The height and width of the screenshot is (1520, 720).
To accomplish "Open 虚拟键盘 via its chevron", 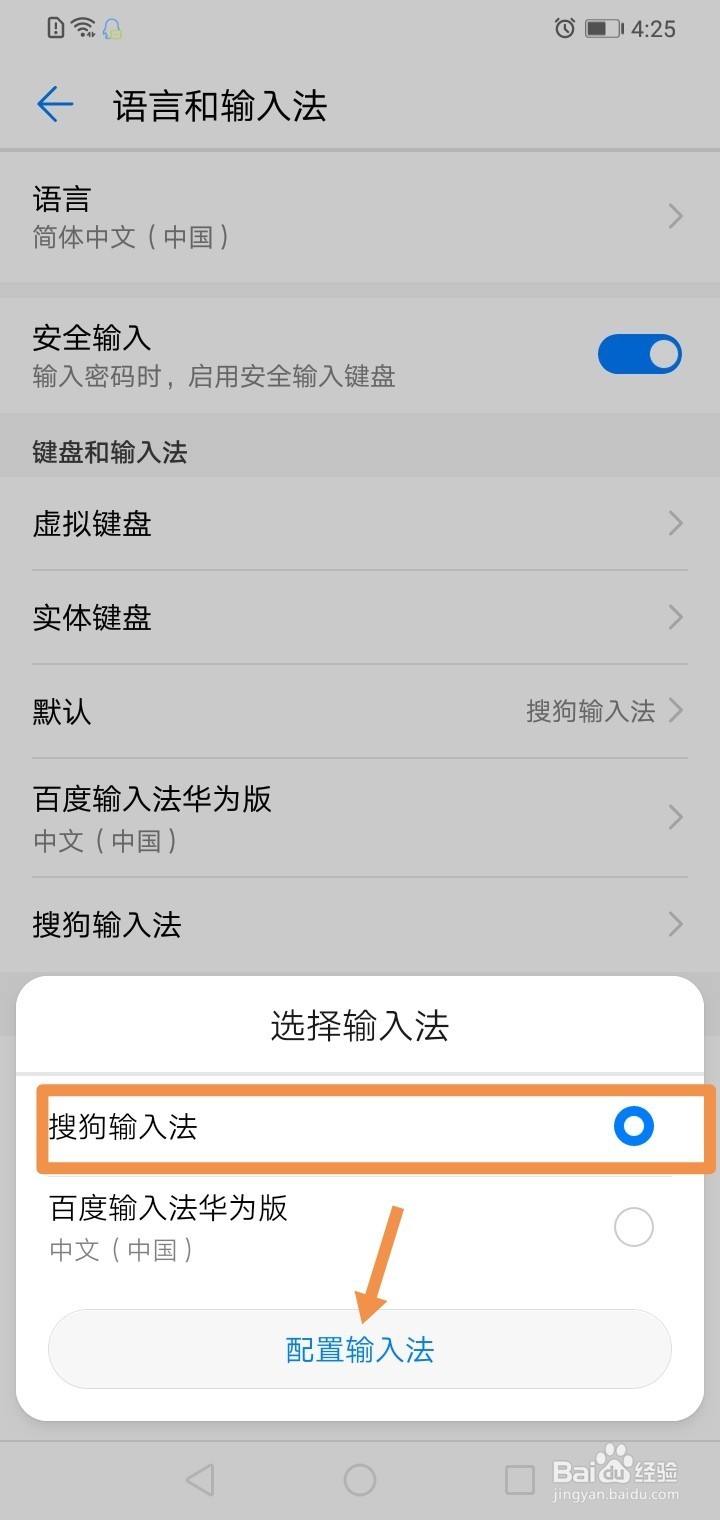I will [676, 523].
